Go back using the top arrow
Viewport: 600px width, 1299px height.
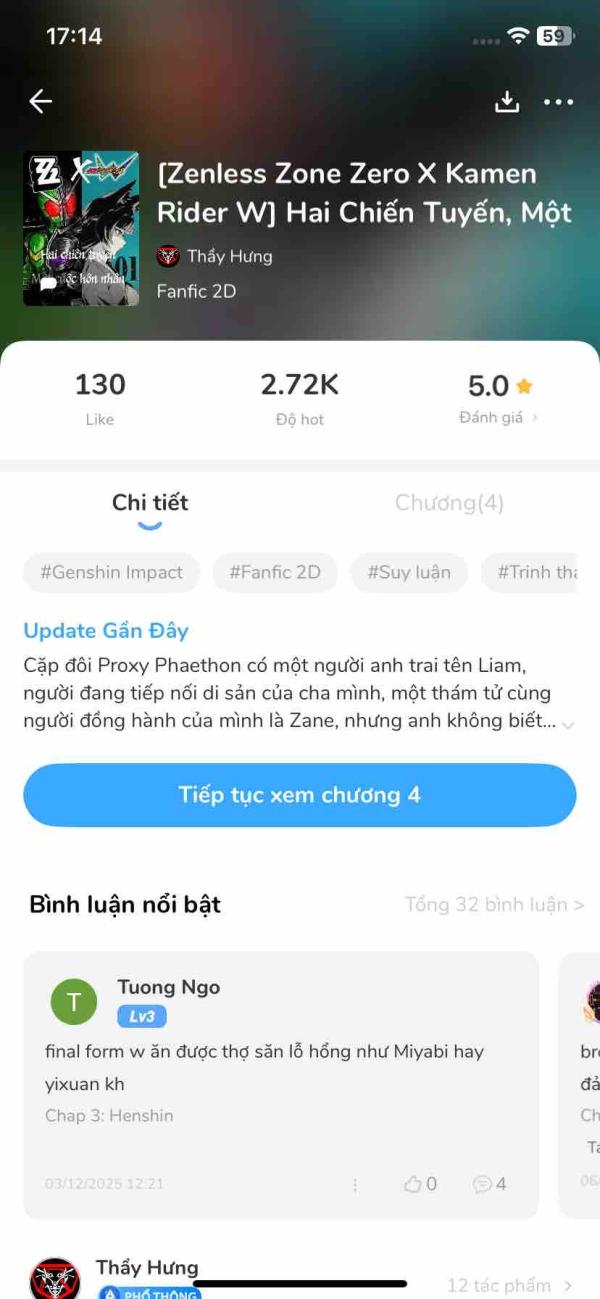(40, 101)
